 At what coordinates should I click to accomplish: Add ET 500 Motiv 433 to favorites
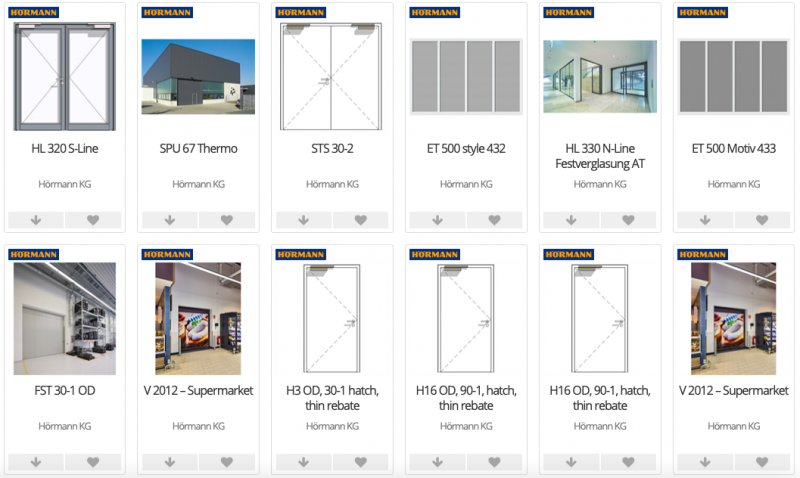tap(762, 220)
